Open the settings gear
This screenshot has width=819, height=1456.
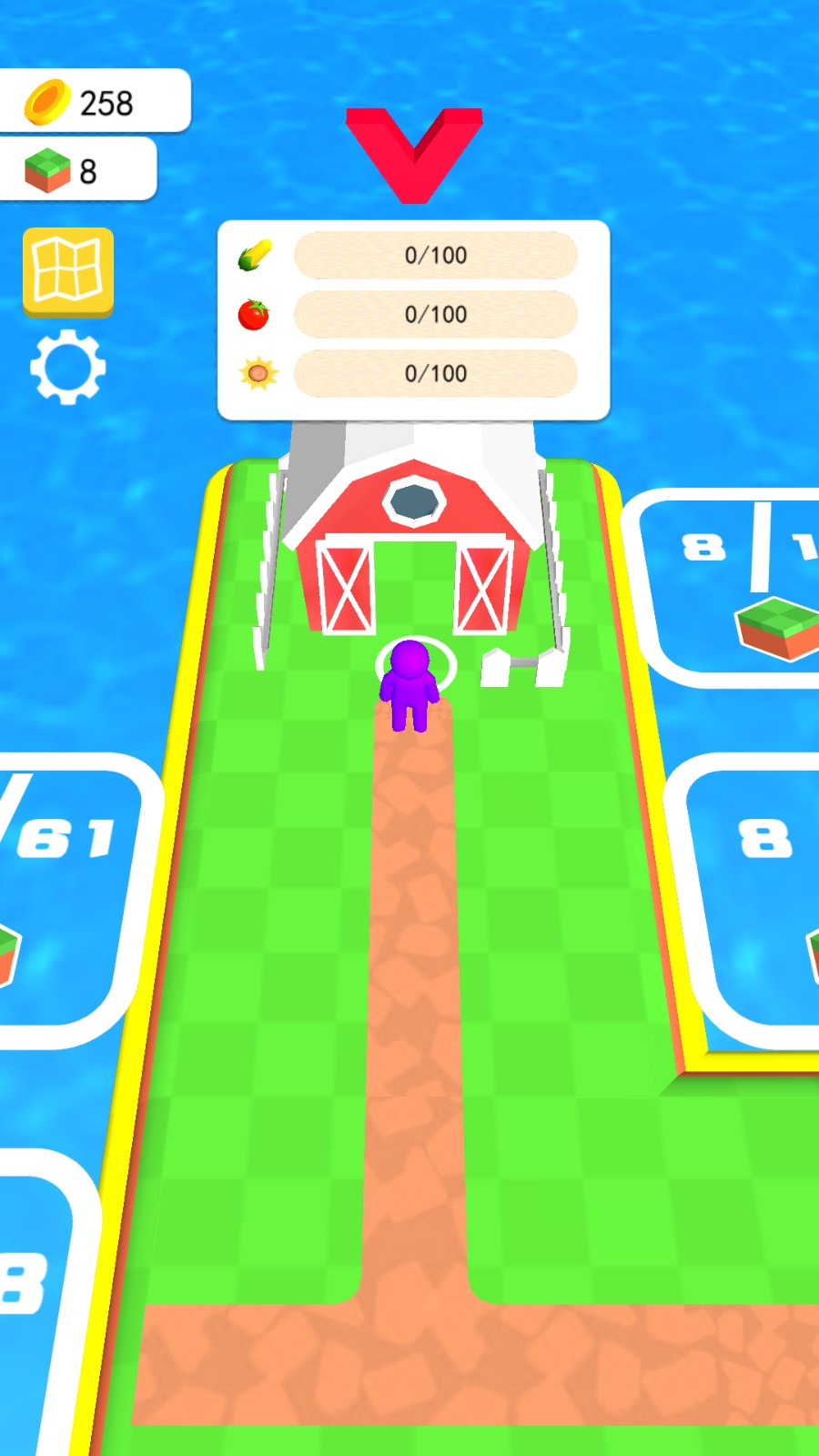67,368
